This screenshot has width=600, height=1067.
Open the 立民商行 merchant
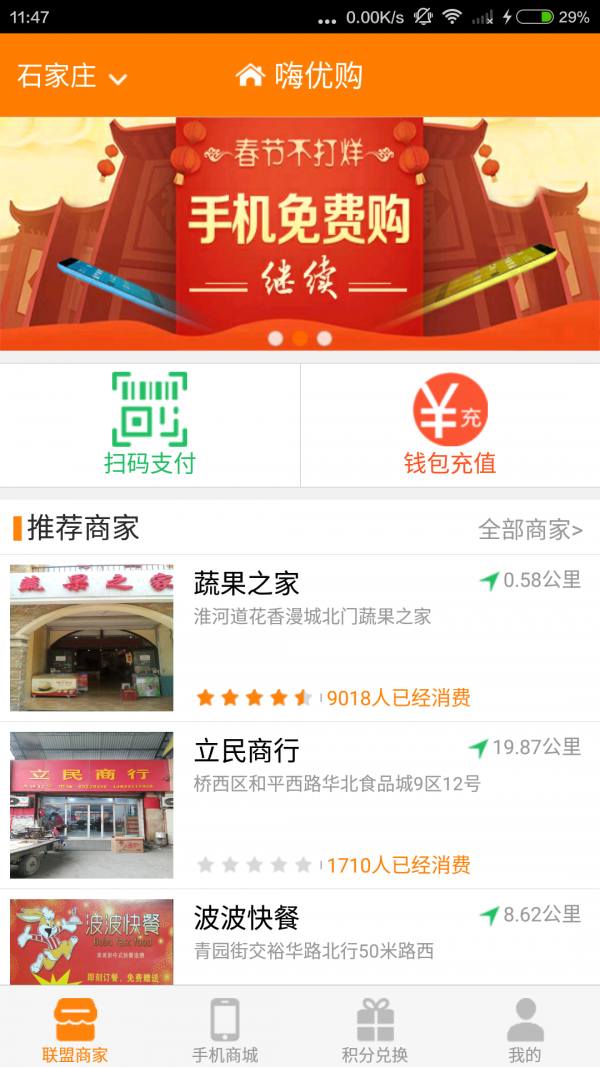point(300,805)
